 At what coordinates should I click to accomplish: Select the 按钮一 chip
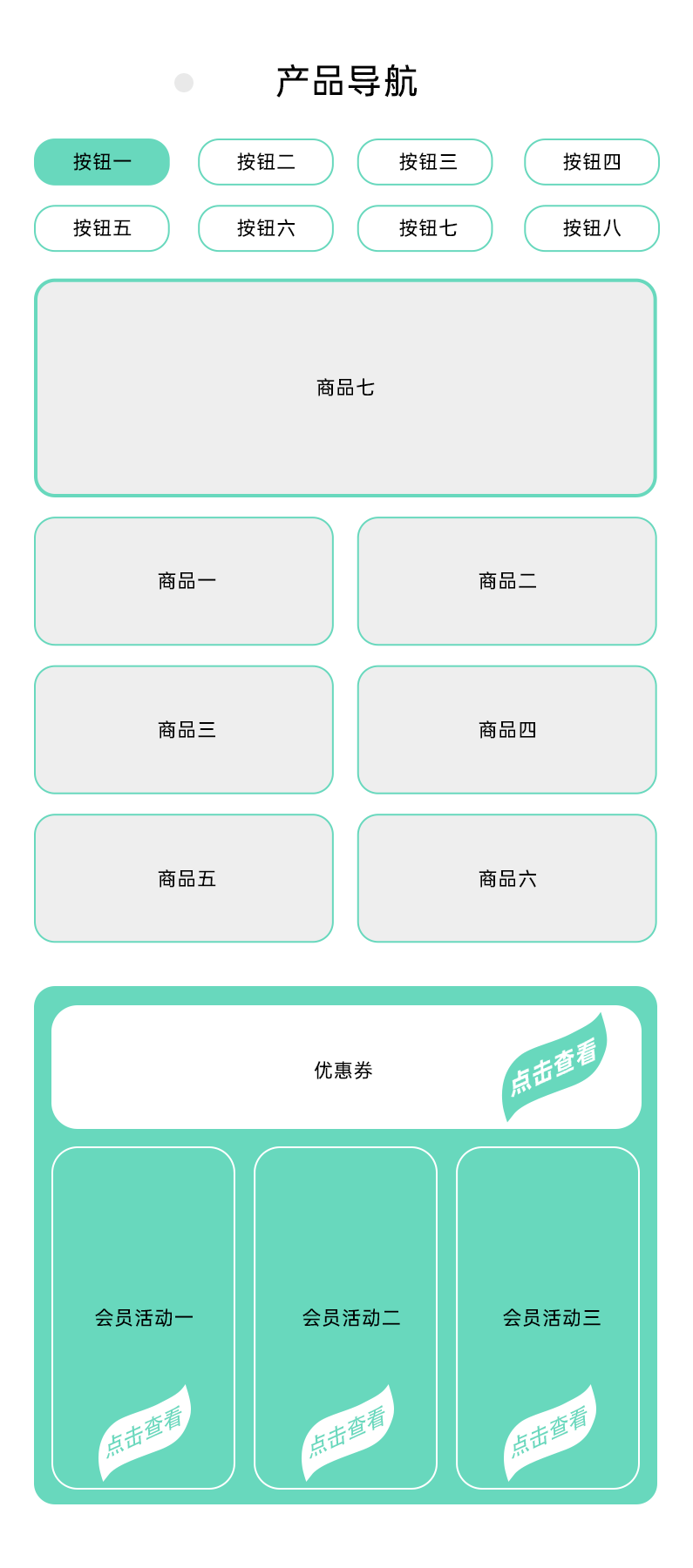[x=102, y=162]
